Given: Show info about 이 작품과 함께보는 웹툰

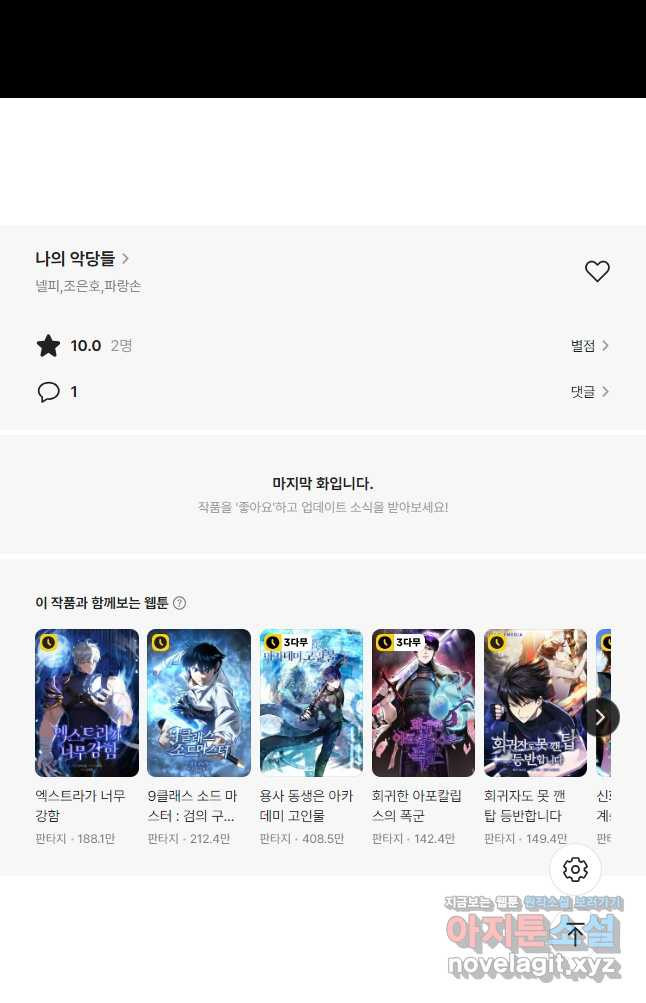Looking at the screenshot, I should pyautogui.click(x=180, y=603).
